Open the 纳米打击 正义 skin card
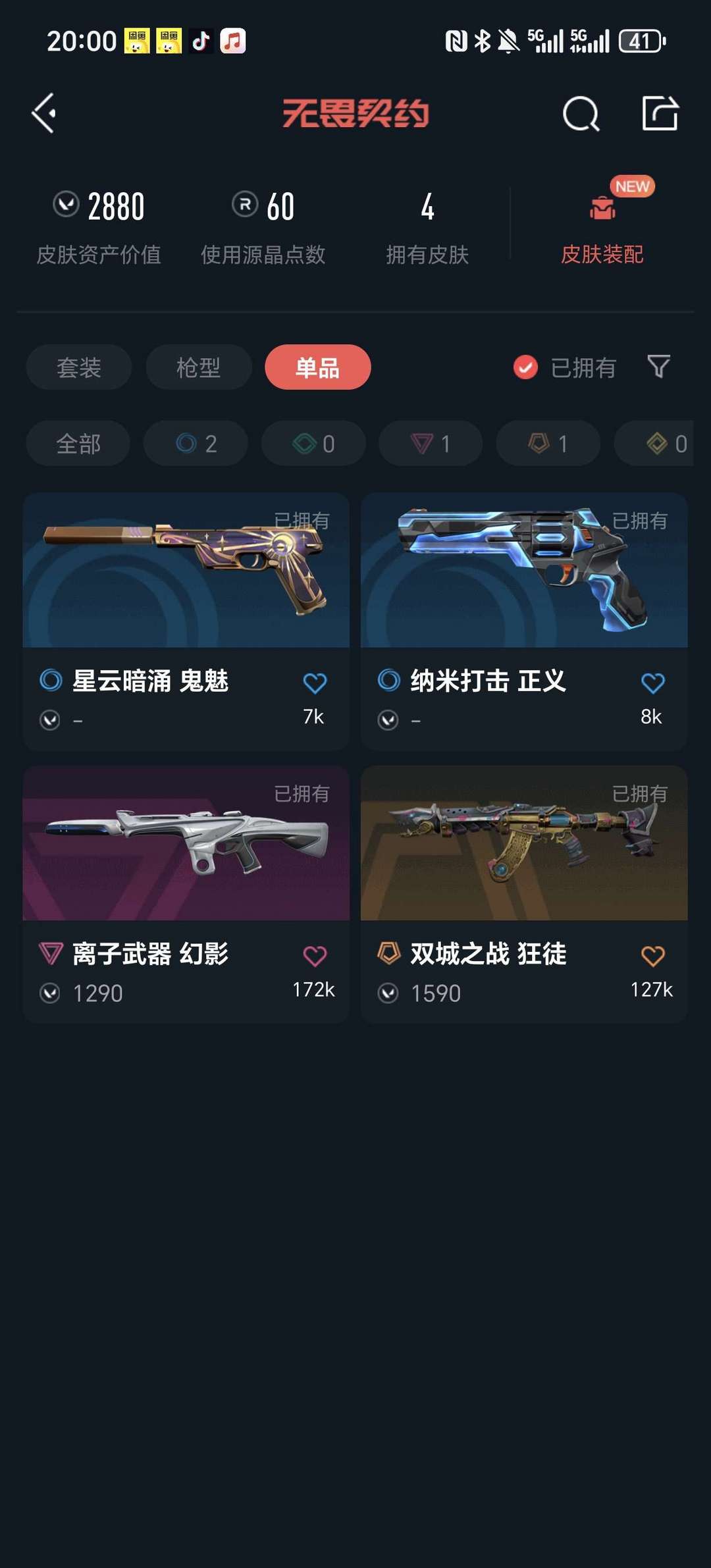Viewport: 711px width, 1568px height. [x=524, y=592]
